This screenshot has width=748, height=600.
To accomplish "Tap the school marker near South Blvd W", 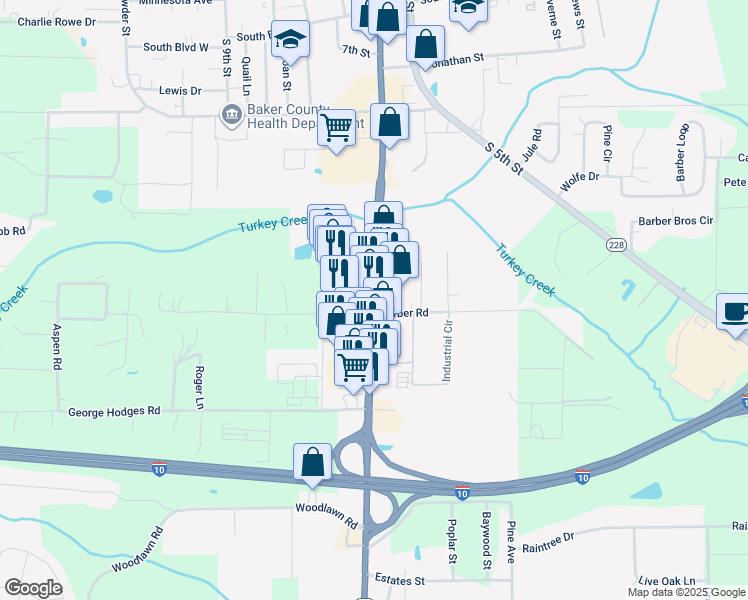I will (x=290, y=38).
